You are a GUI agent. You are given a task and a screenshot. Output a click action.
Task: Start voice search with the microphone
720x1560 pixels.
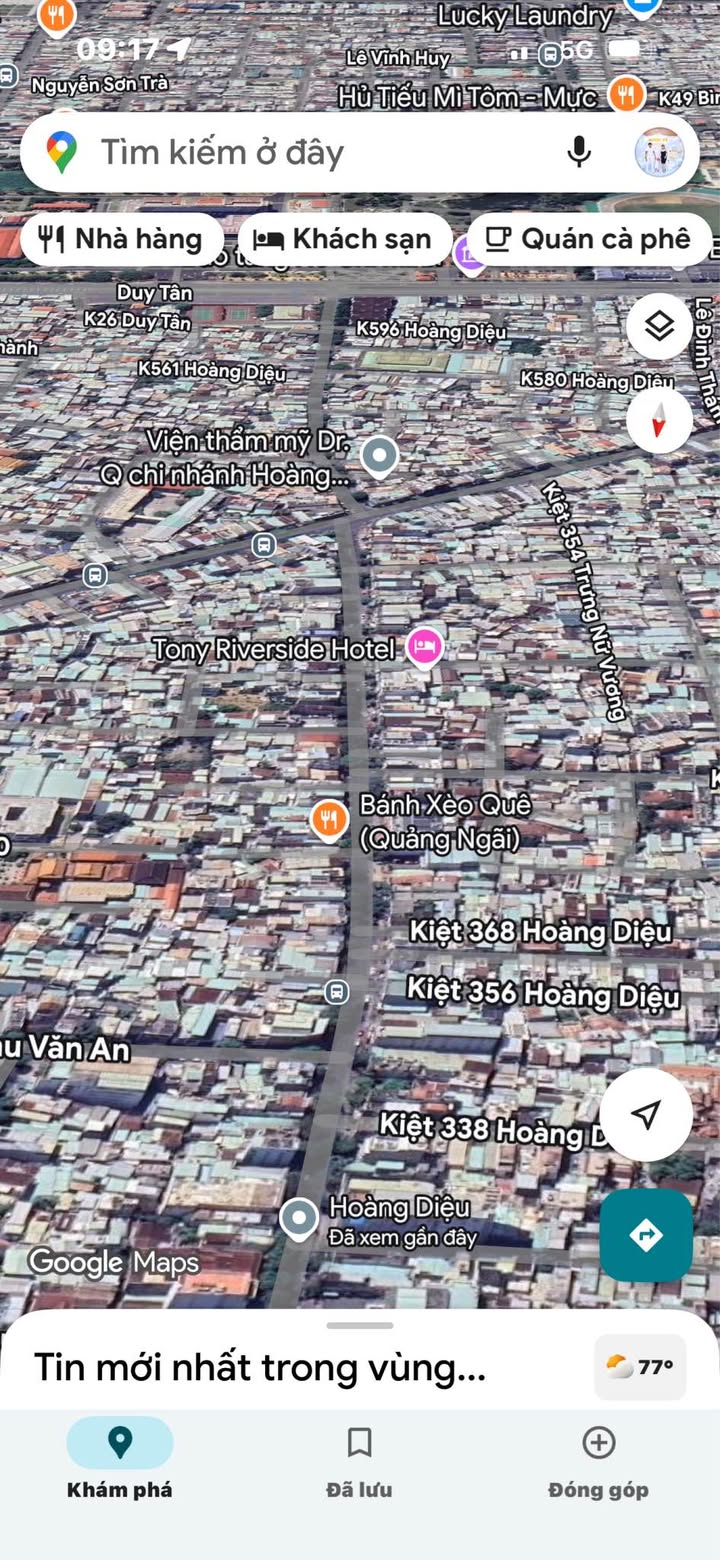pos(579,152)
